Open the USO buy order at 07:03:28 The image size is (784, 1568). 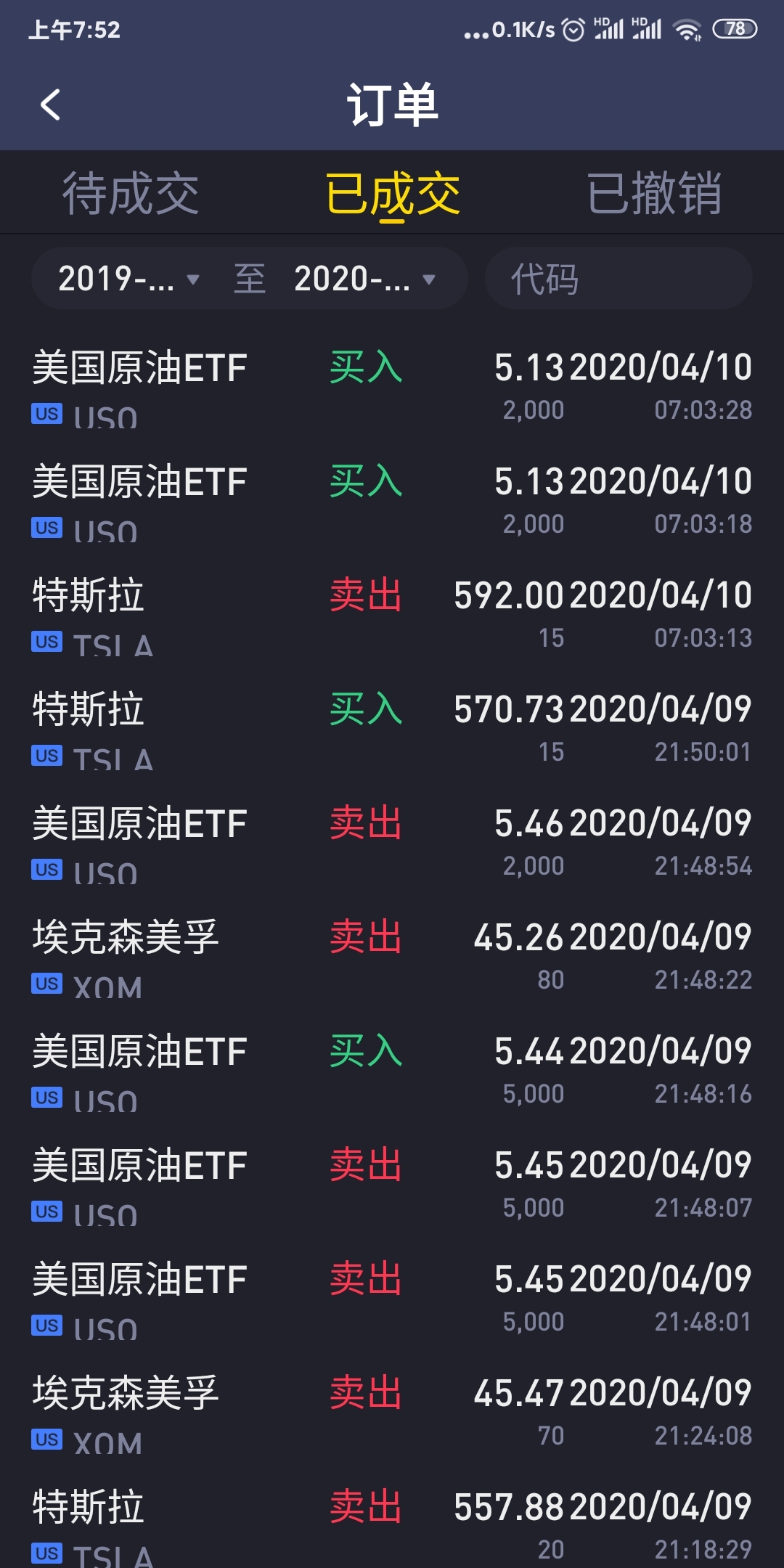point(392,388)
